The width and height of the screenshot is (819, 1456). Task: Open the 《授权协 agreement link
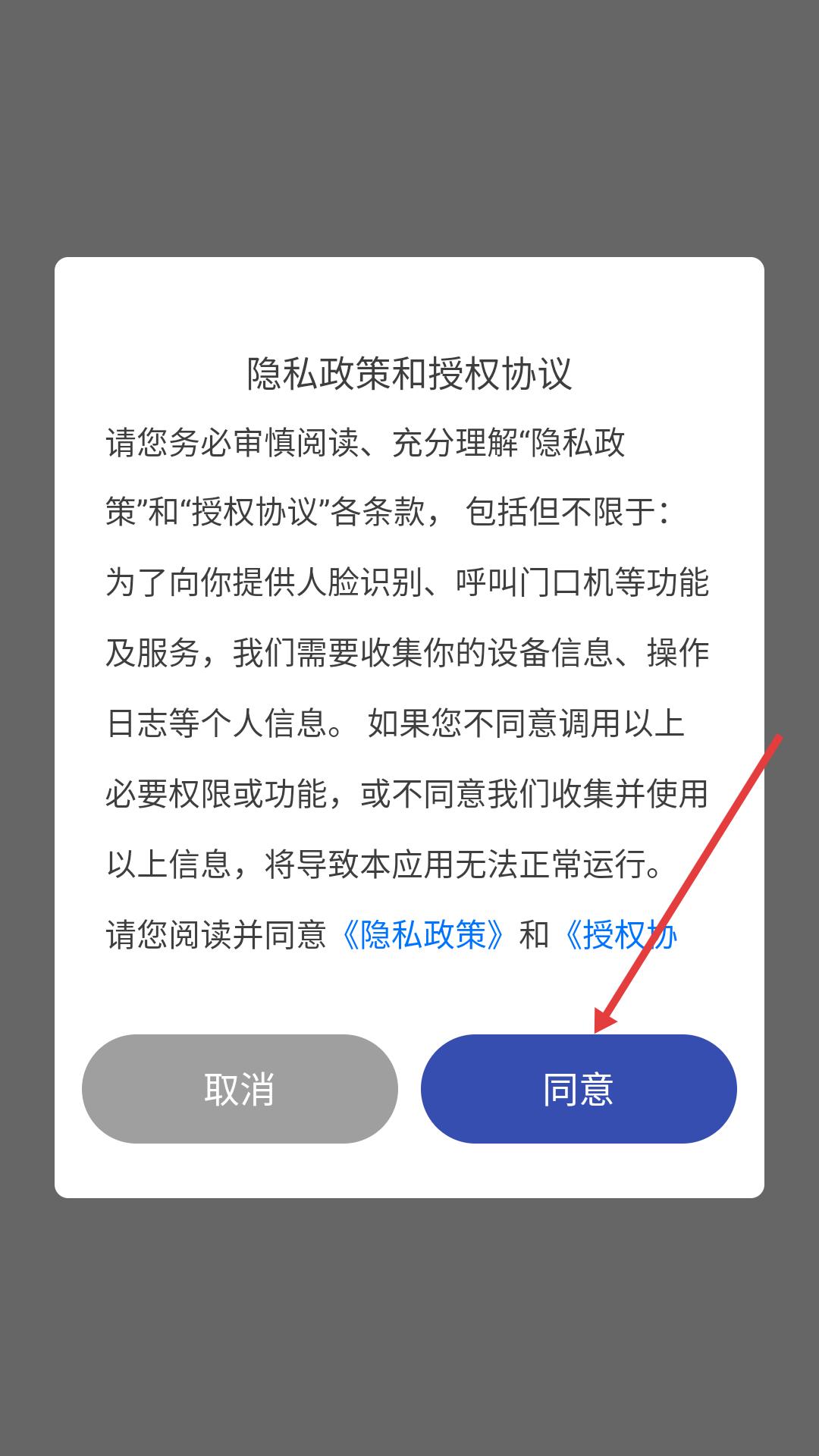[x=618, y=934]
